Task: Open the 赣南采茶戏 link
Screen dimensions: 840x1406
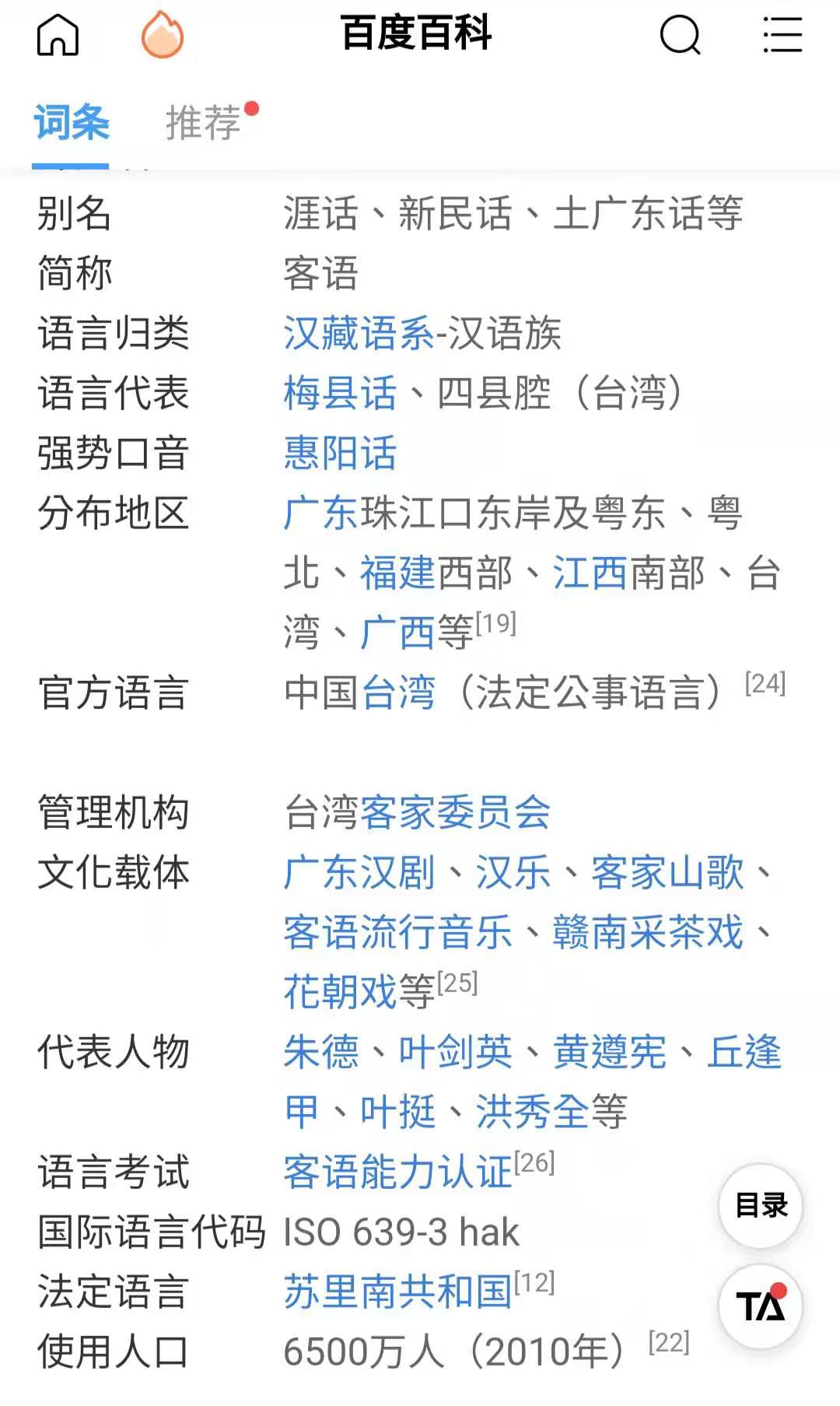Action: click(647, 932)
